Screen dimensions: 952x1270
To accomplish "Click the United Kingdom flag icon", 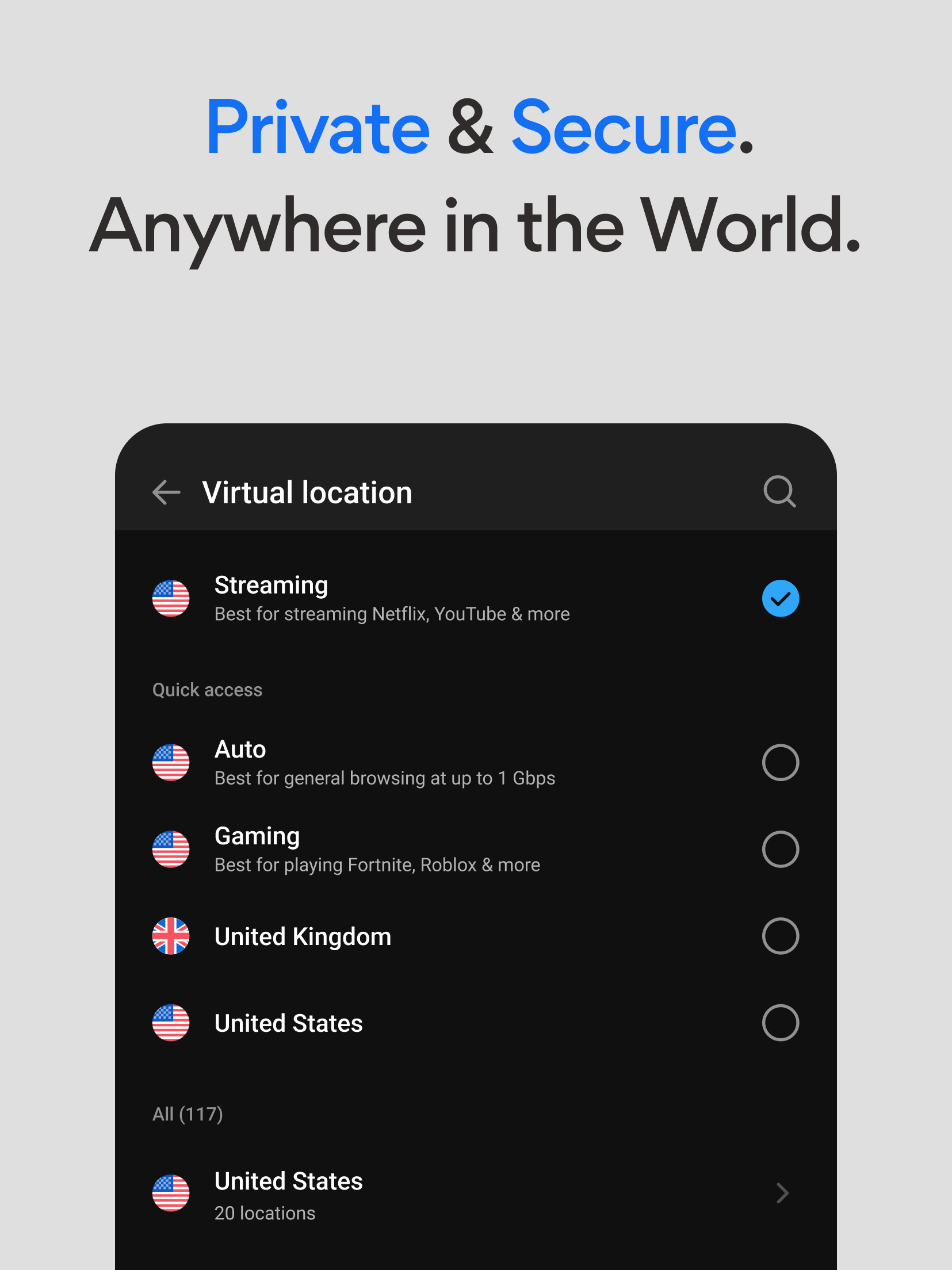I will (171, 937).
